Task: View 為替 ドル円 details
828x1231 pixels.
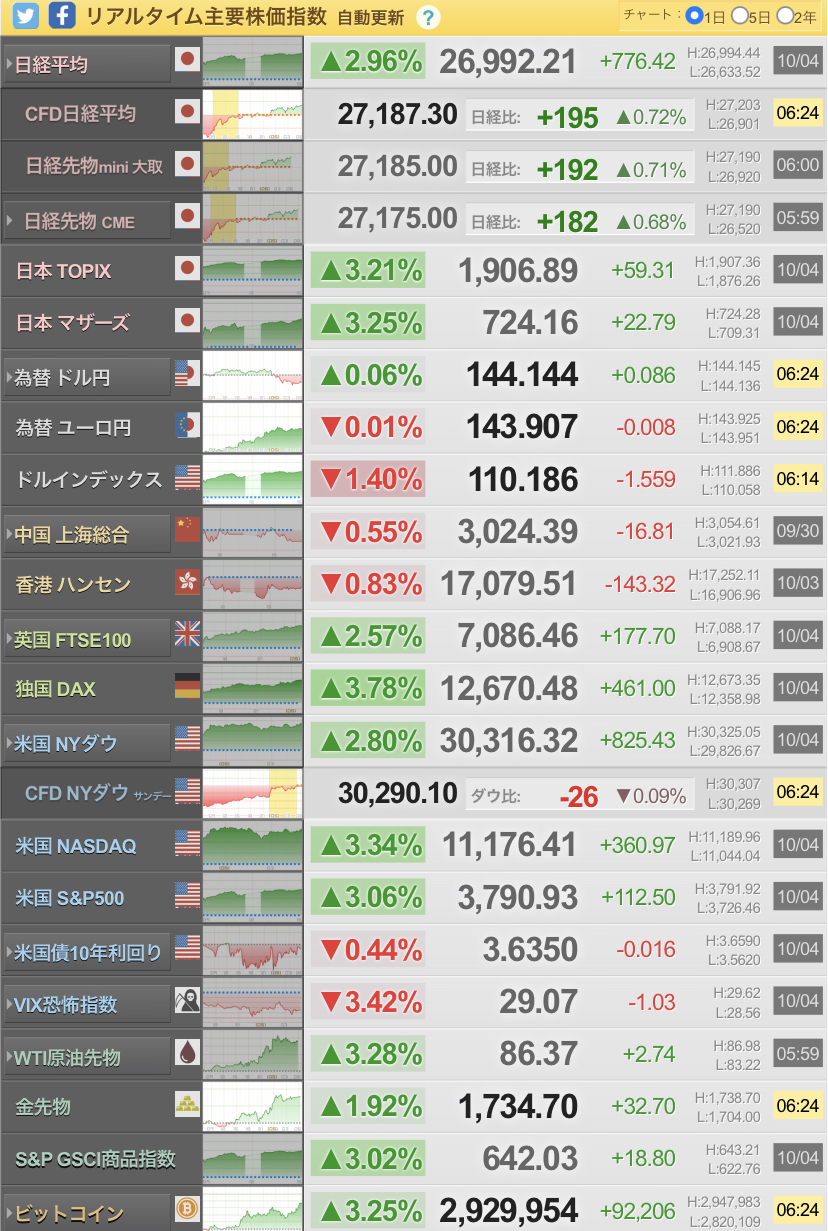Action: [x=87, y=377]
